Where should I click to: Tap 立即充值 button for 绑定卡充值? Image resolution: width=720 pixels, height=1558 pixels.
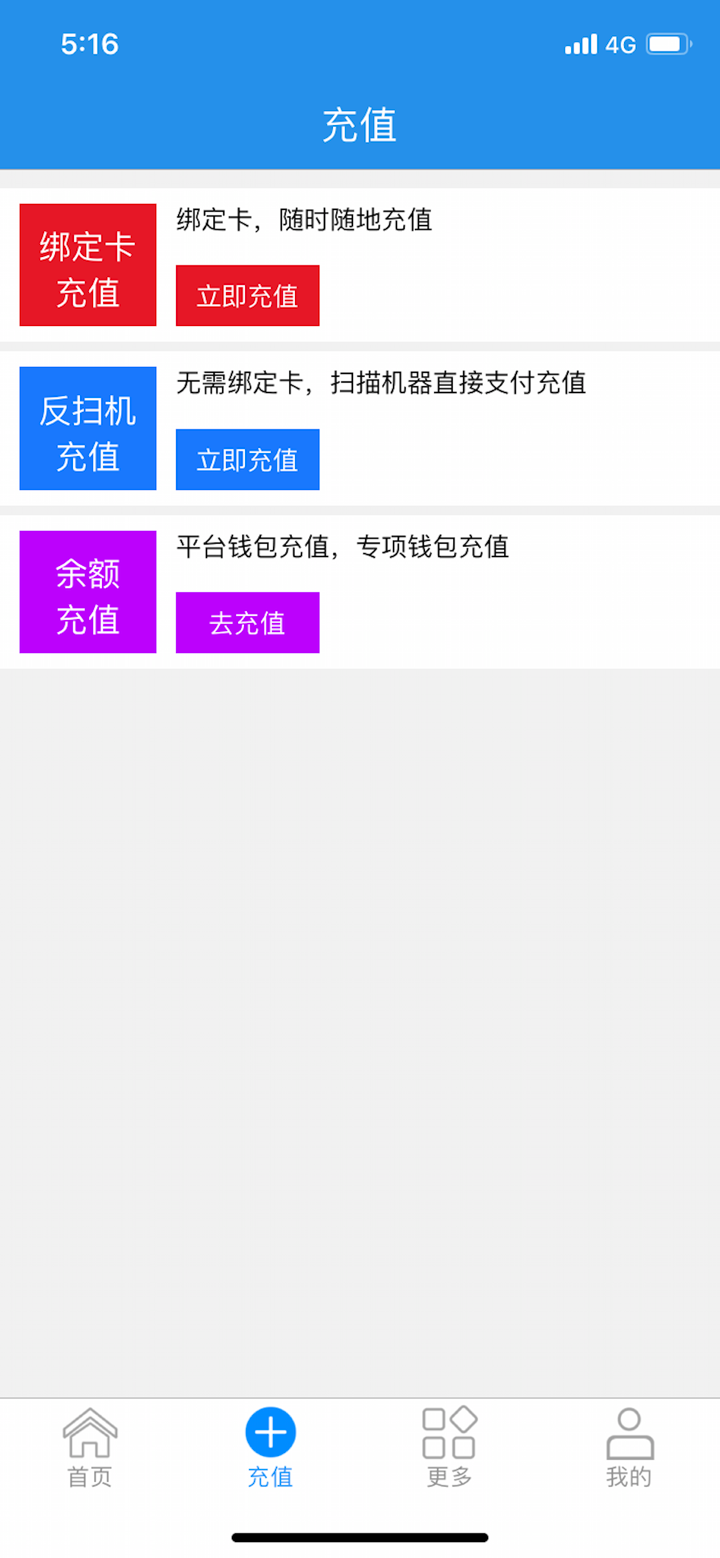(x=247, y=295)
